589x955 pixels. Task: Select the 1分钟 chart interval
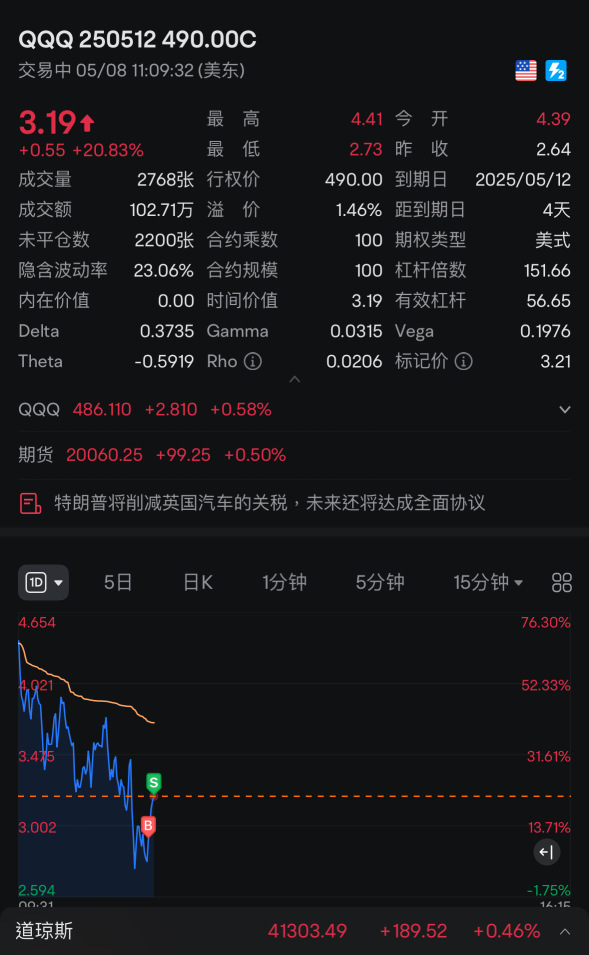coord(284,582)
